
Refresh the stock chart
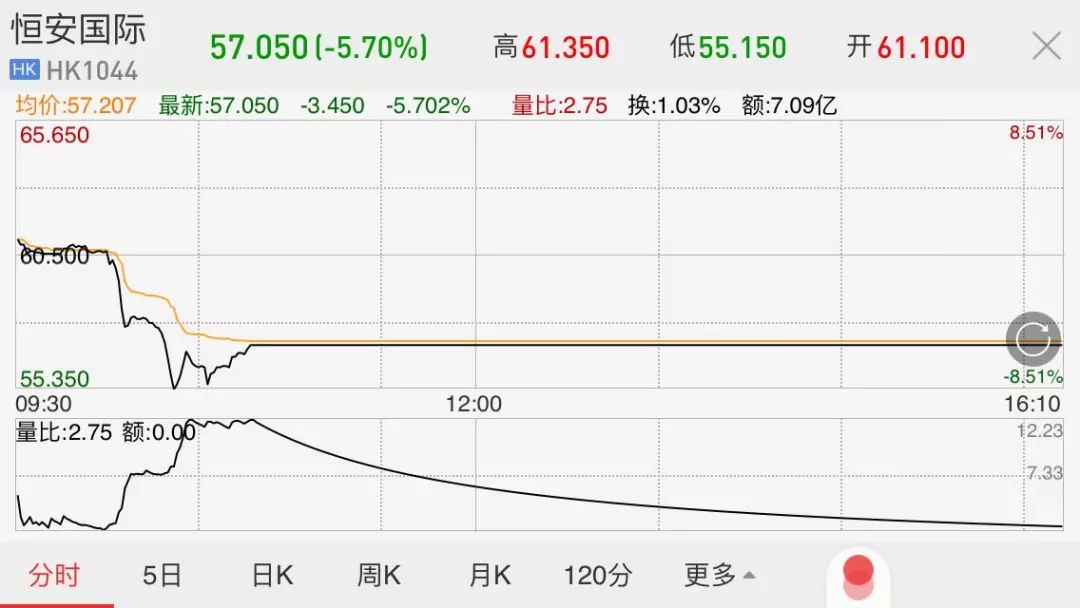click(x=1033, y=340)
